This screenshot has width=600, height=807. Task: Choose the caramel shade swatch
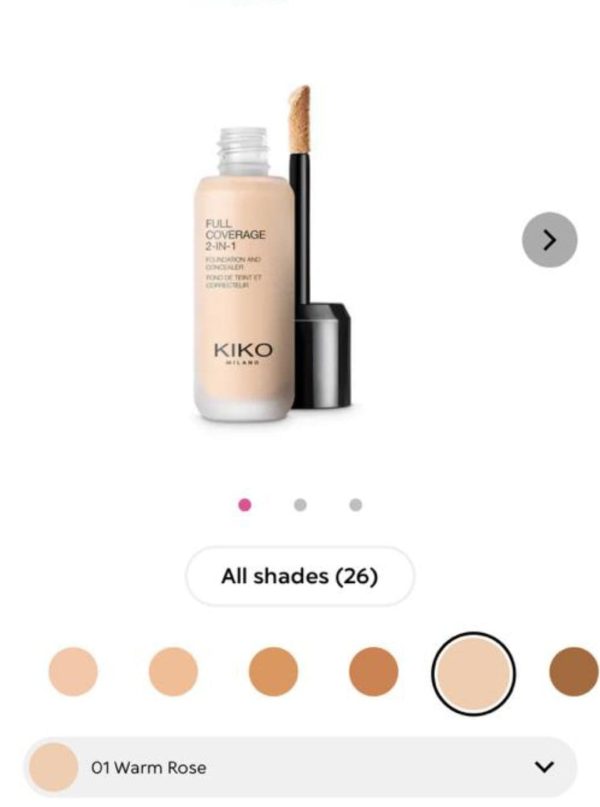point(373,671)
